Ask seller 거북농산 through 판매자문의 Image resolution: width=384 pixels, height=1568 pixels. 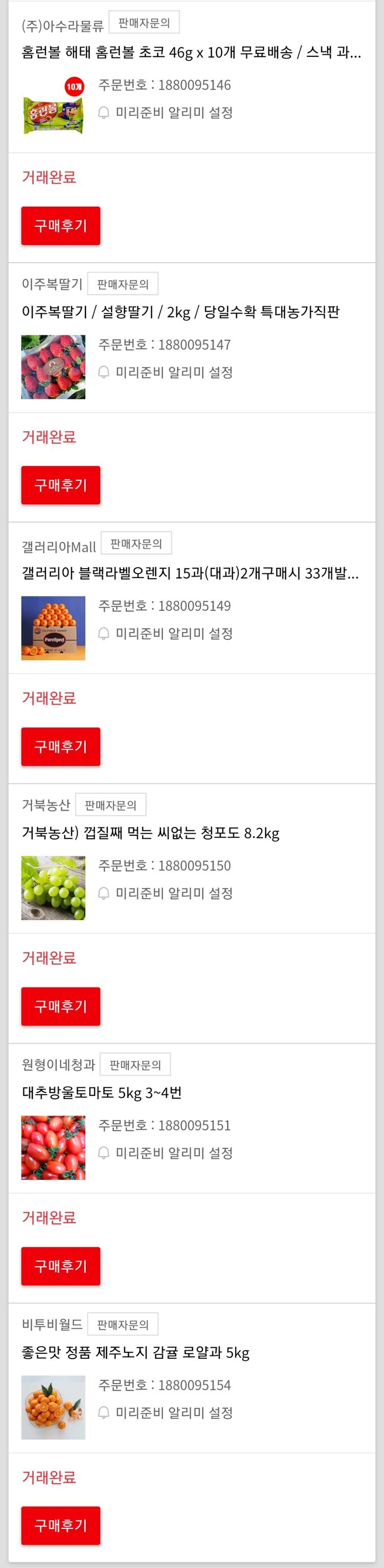[110, 804]
